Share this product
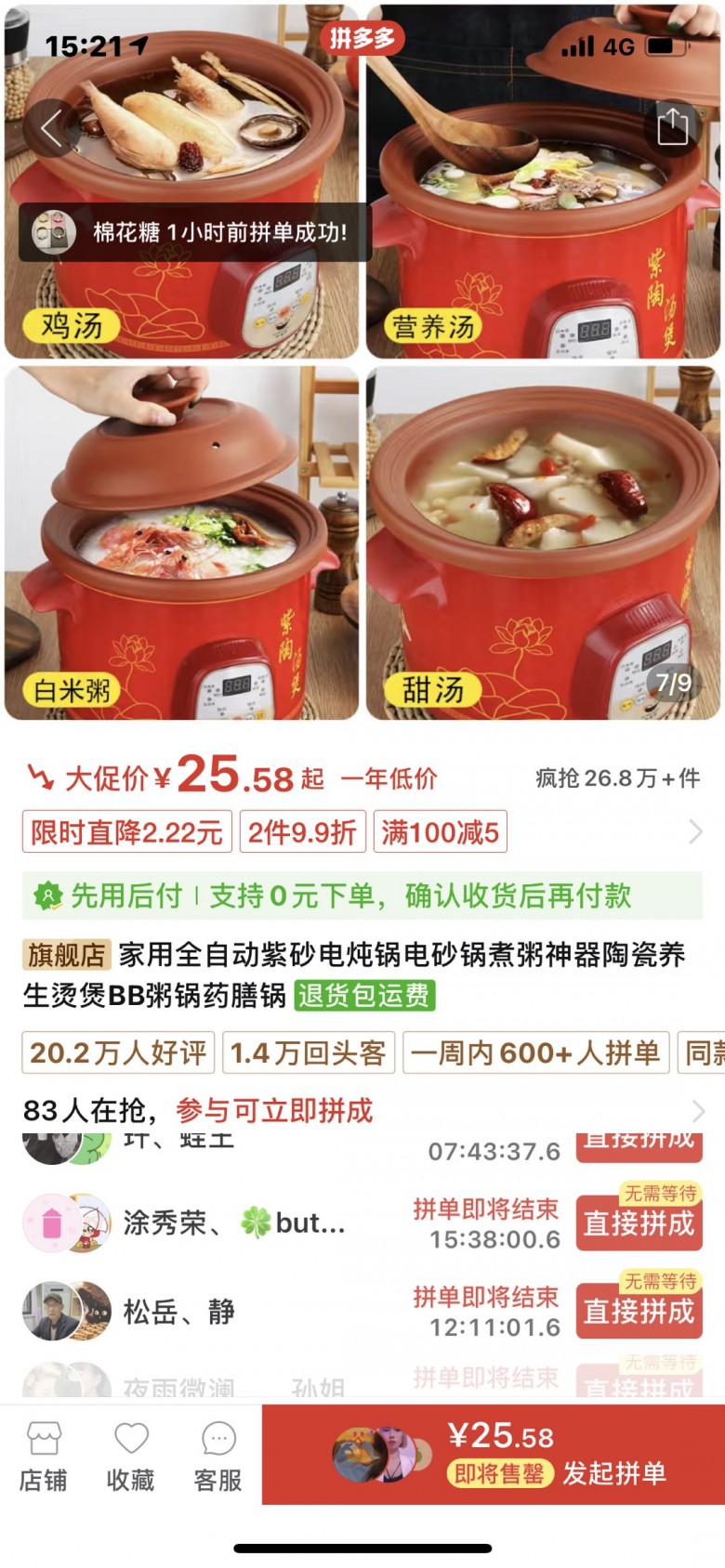Image resolution: width=725 pixels, height=1568 pixels. (672, 125)
